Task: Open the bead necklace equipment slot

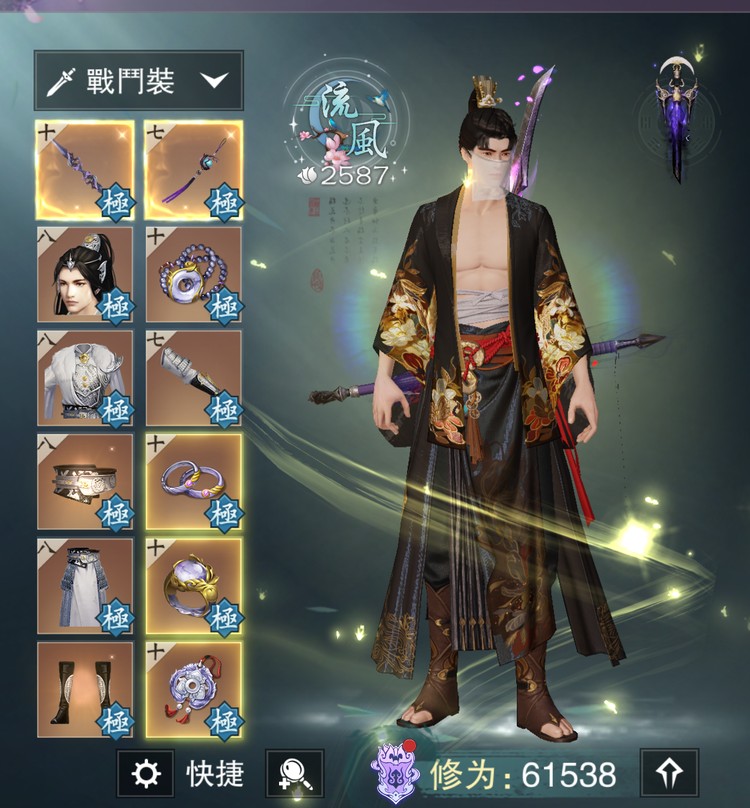Action: 194,274
